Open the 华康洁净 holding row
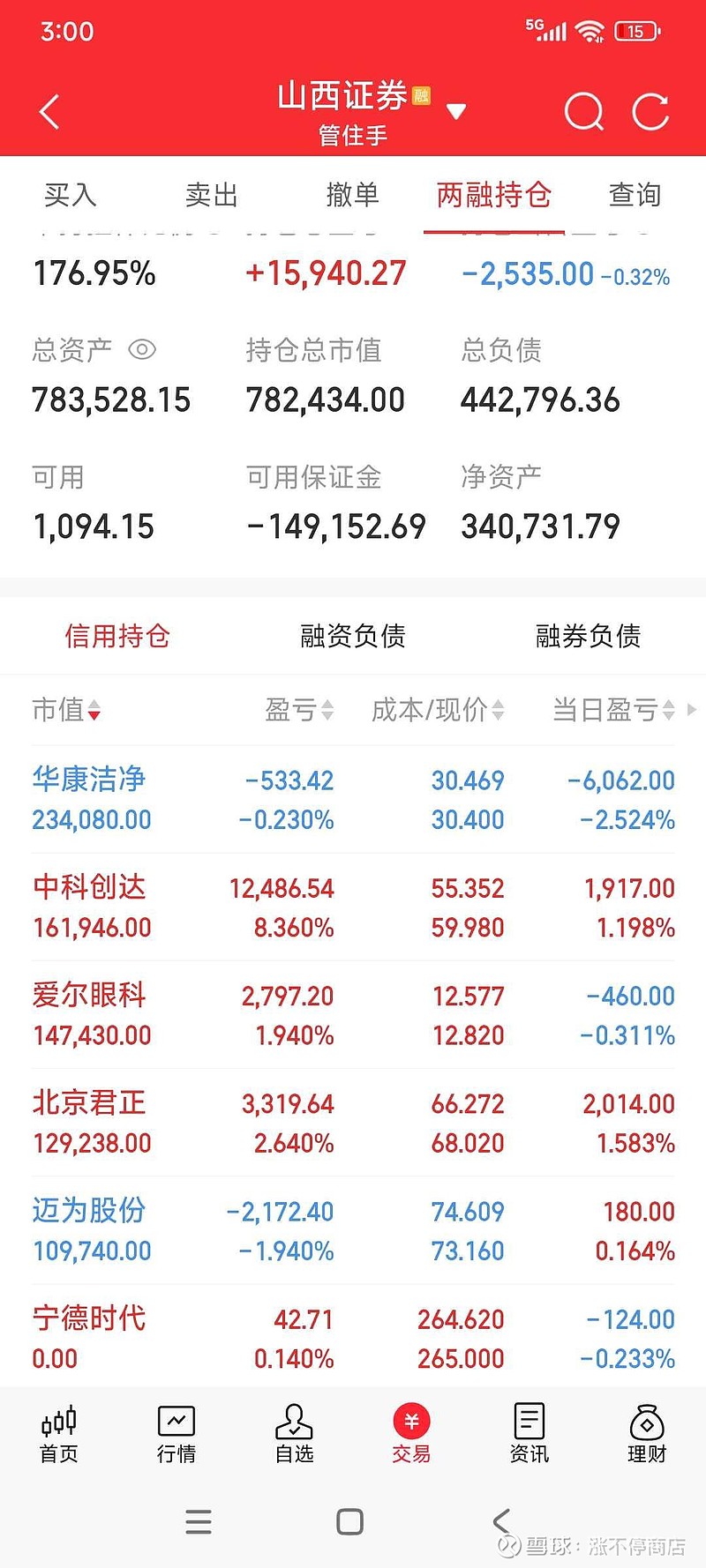The height and width of the screenshot is (1568, 706). click(x=353, y=799)
